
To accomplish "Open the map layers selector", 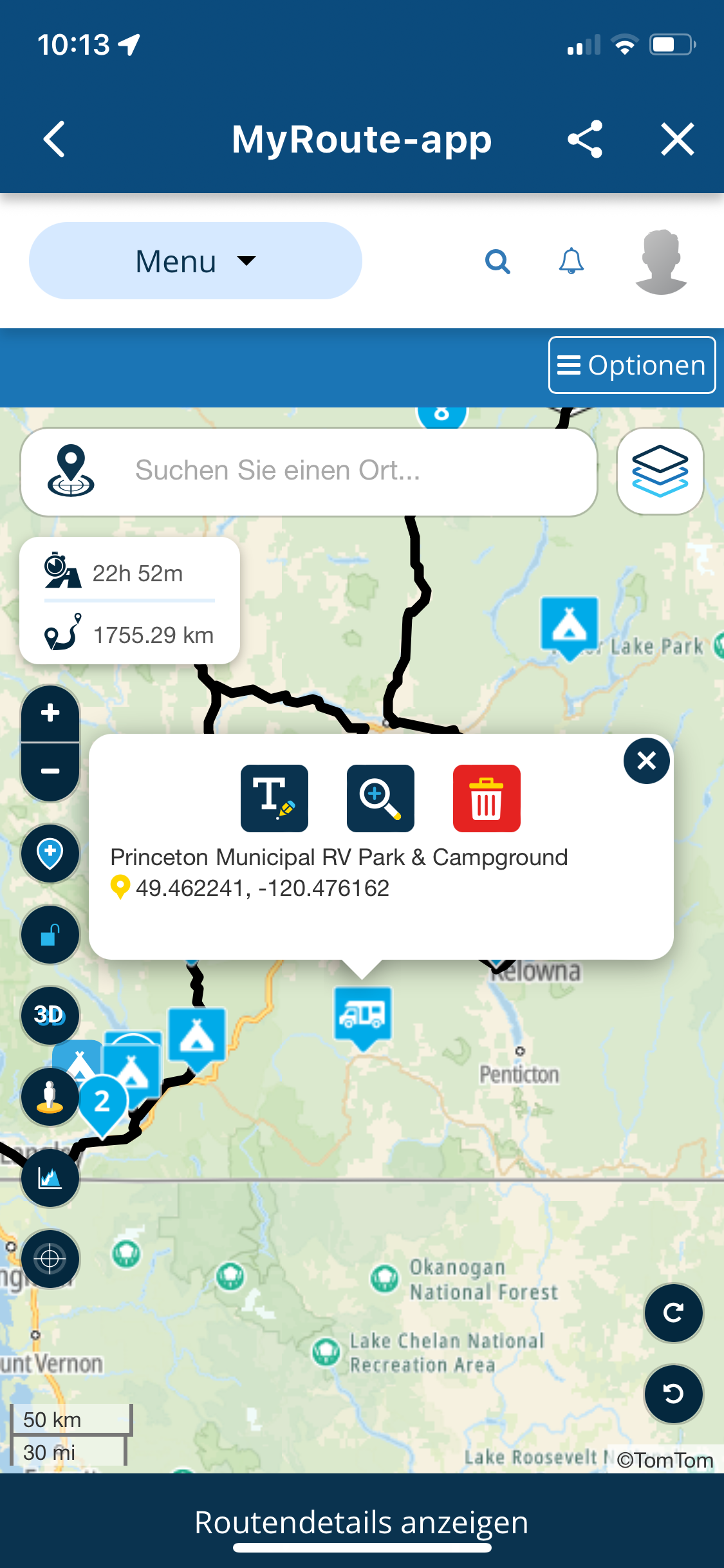I will (660, 471).
